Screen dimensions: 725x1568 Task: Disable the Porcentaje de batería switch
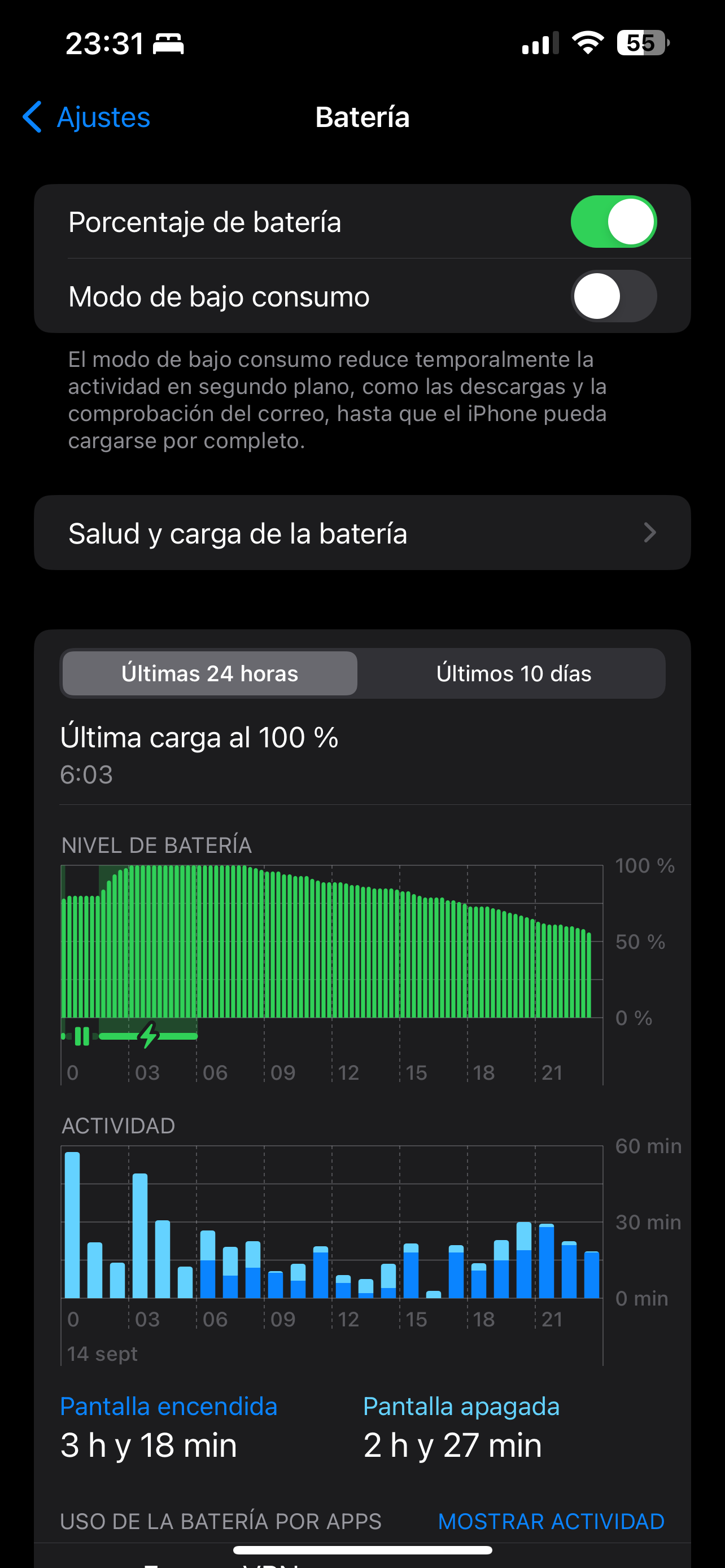[x=613, y=222]
